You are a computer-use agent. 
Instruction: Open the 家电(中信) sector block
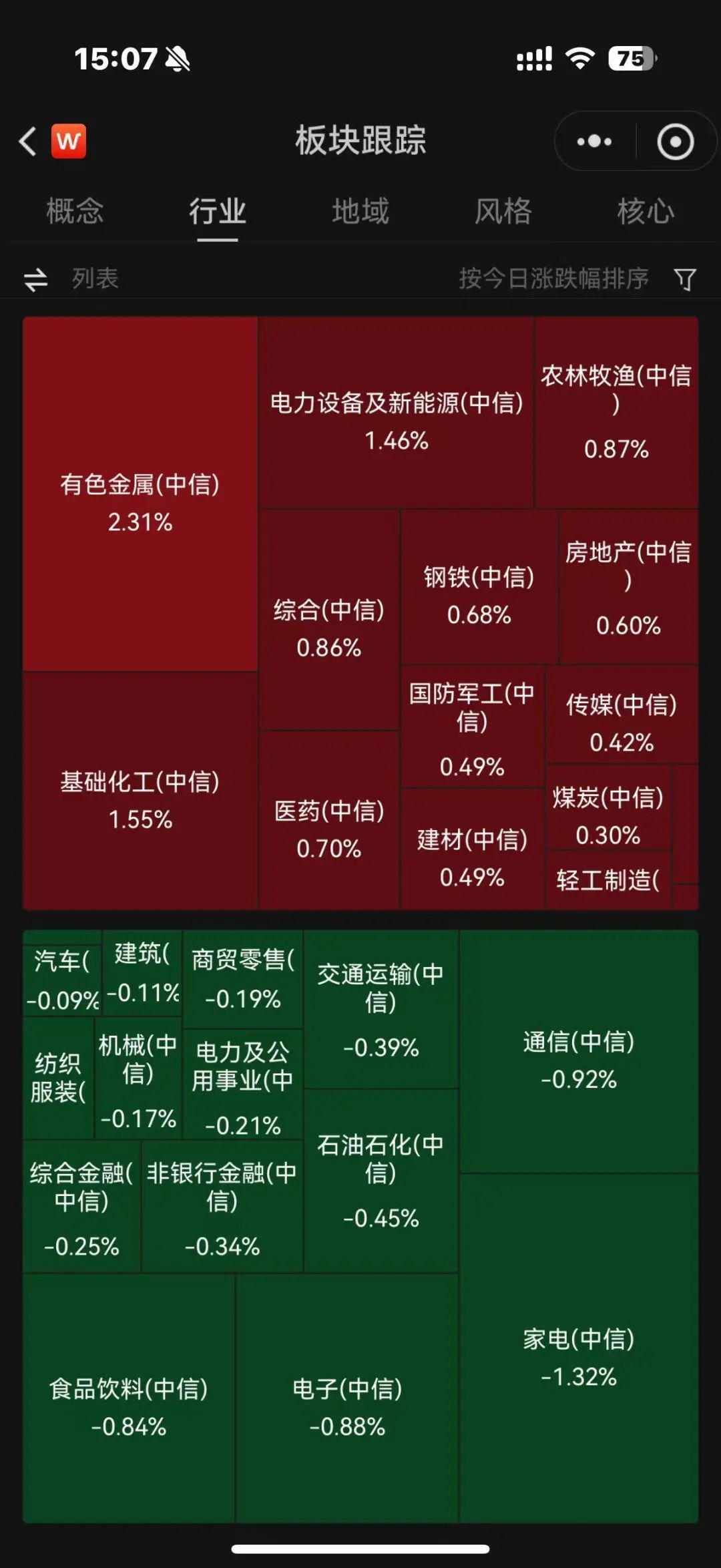pyautogui.click(x=579, y=1348)
